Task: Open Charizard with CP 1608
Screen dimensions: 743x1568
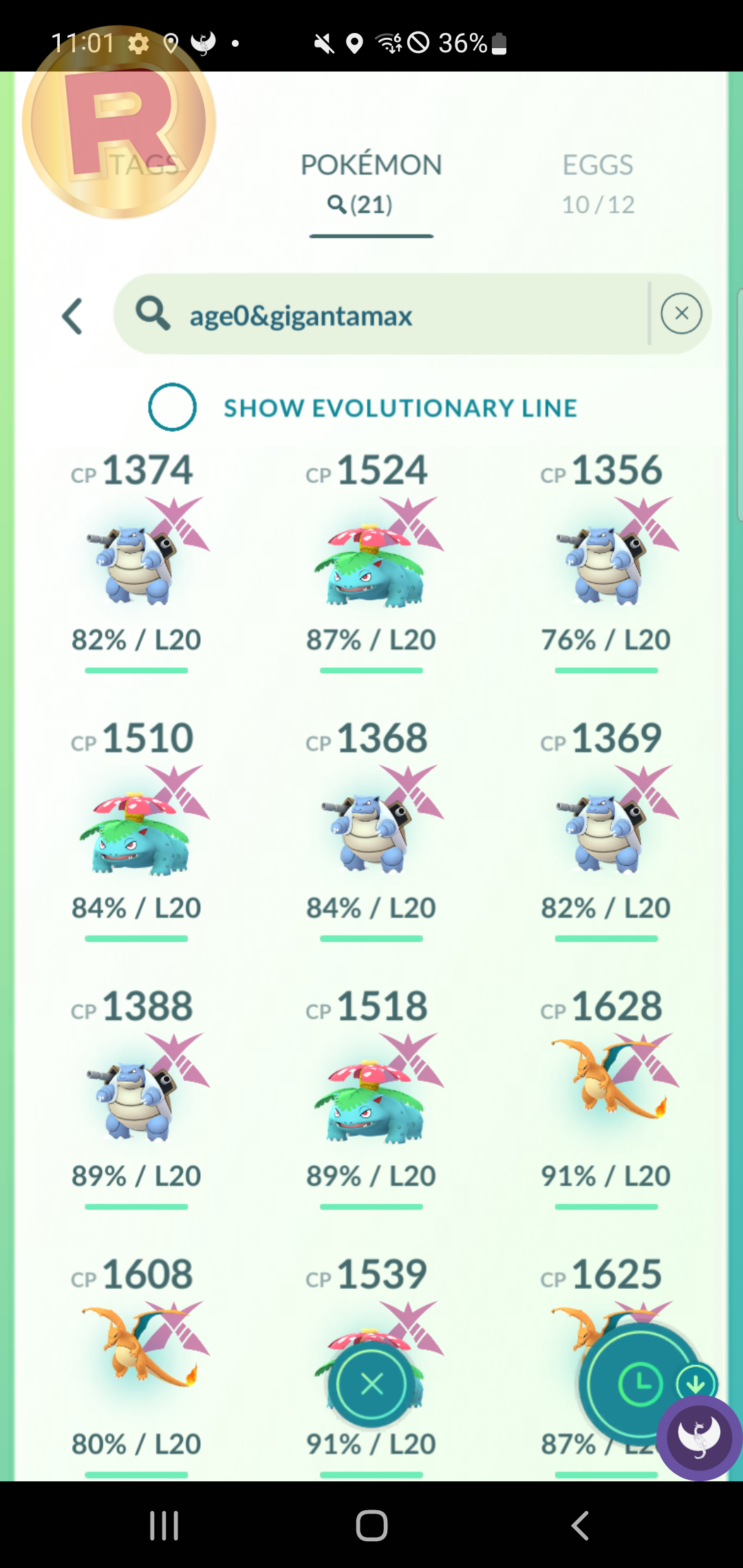Action: (x=136, y=1365)
